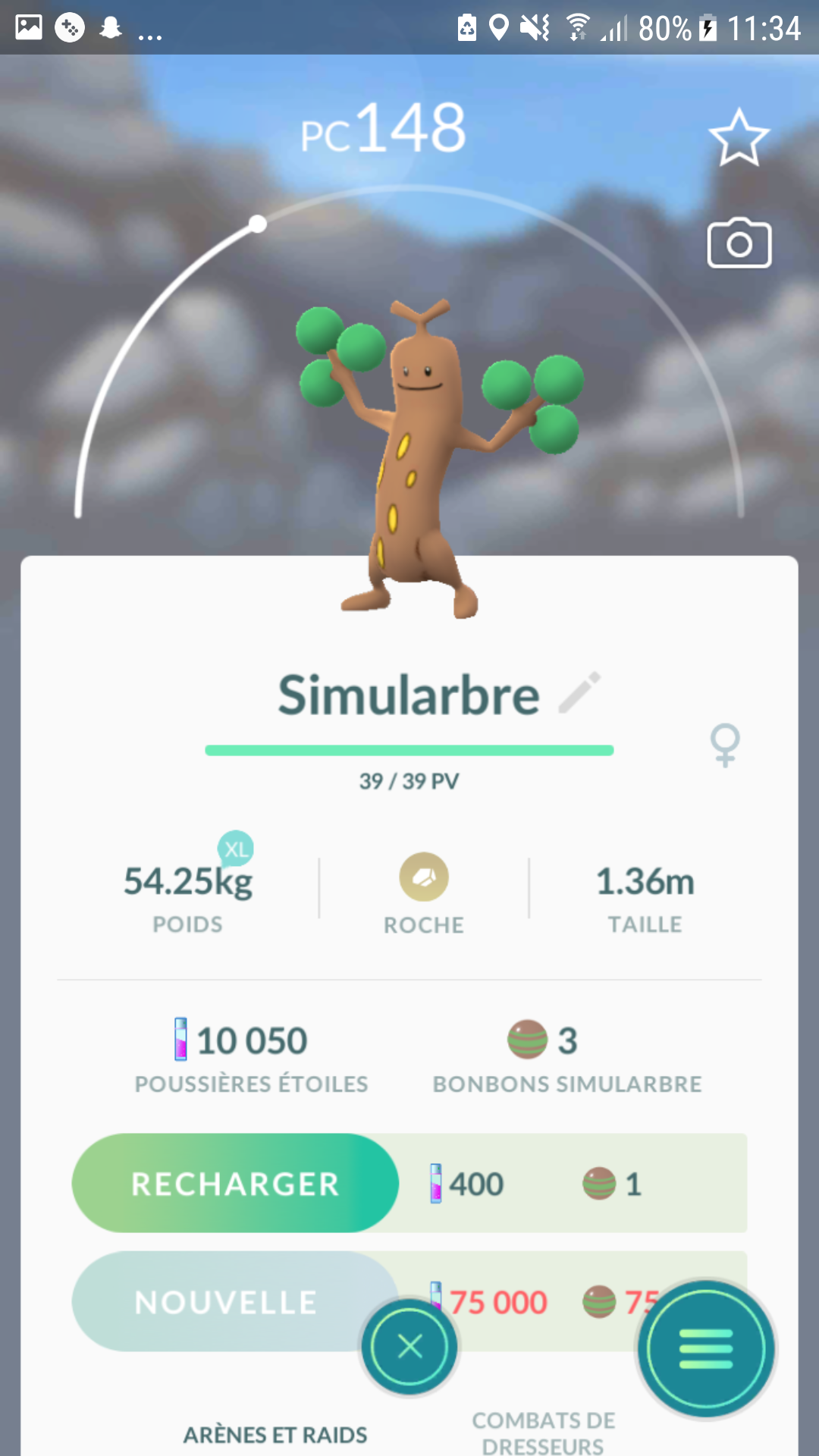Mark Simularbre as favorite with the star

pos(739,138)
